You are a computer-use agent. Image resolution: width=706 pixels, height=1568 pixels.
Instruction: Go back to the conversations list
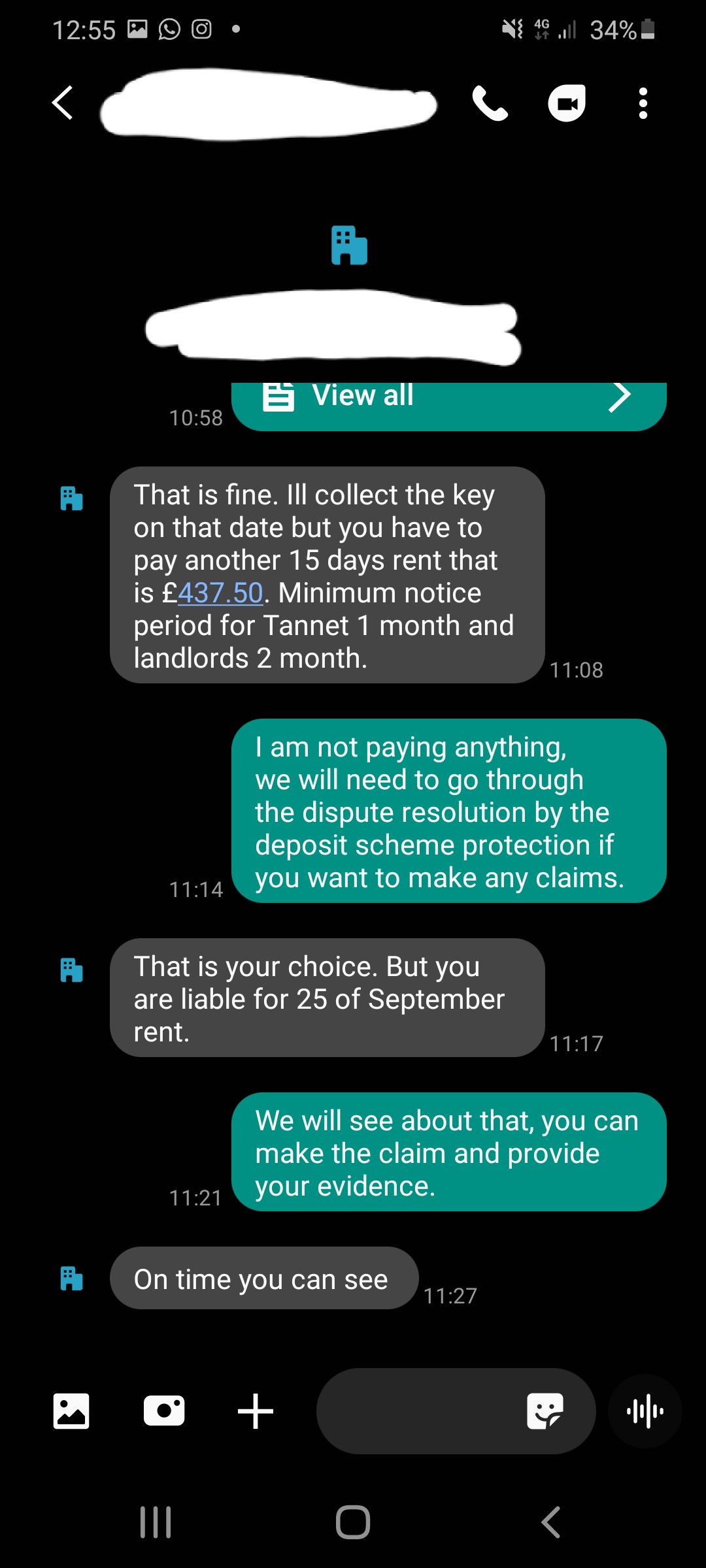[63, 103]
